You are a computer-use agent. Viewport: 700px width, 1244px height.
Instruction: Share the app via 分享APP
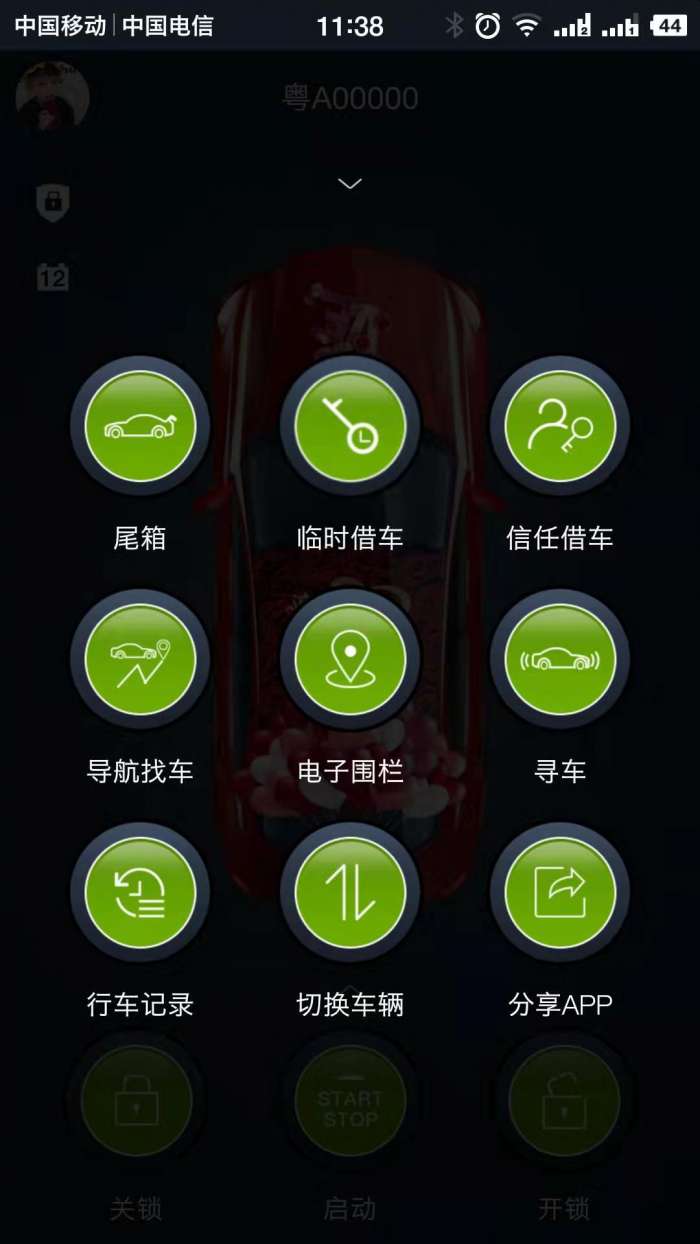560,892
